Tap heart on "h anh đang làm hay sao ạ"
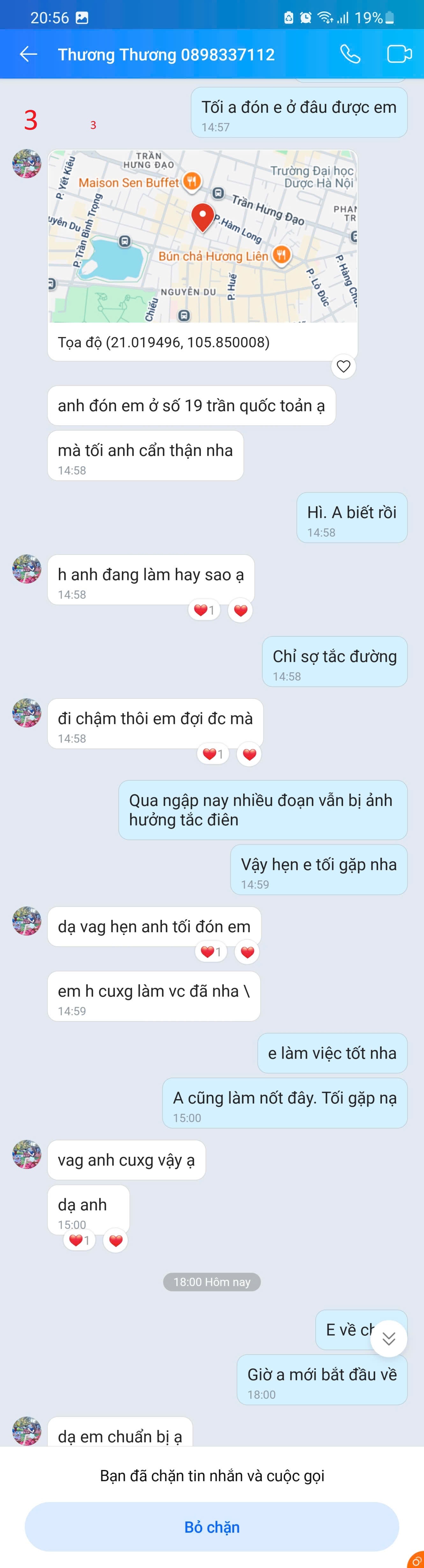The height and width of the screenshot is (1568, 424). point(241,610)
